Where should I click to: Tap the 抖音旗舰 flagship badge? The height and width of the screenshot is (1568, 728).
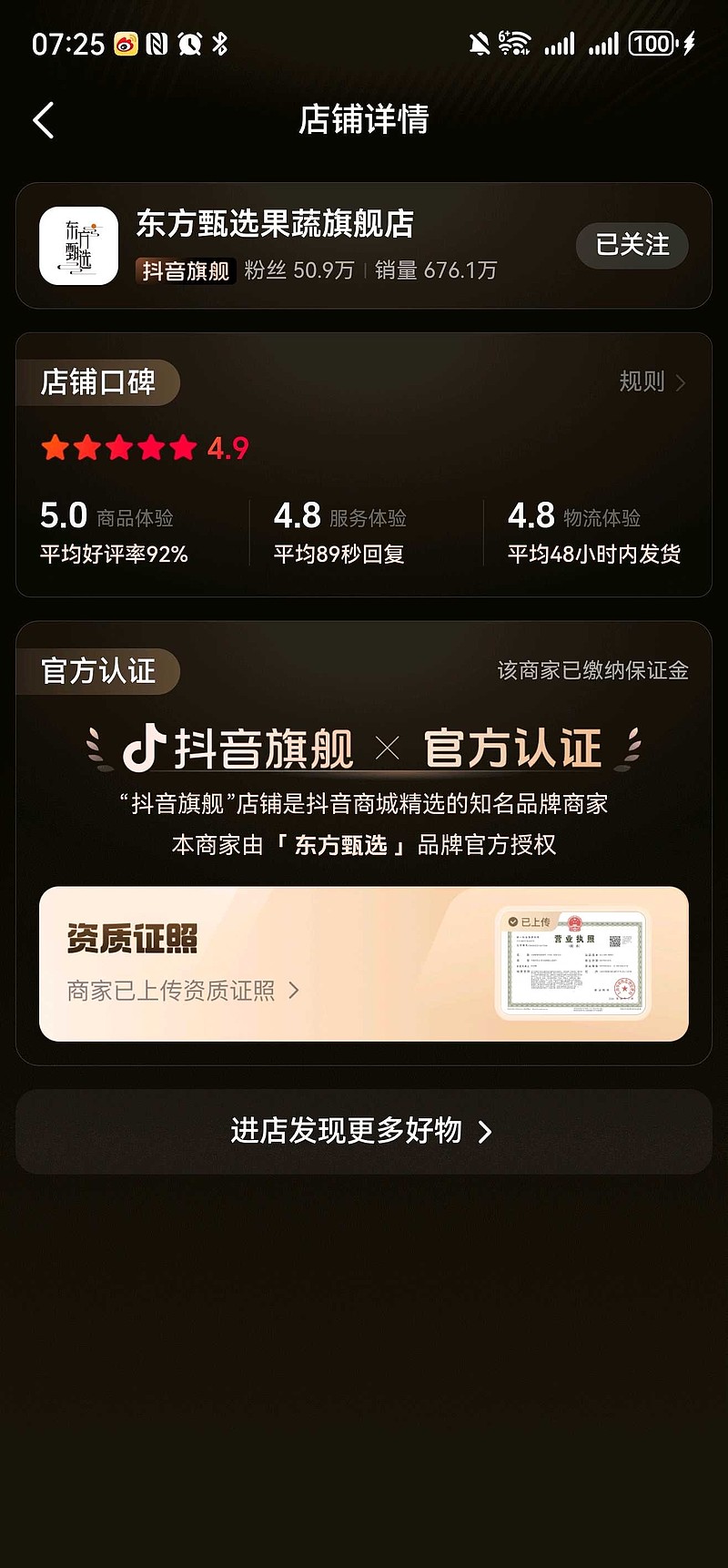[x=186, y=270]
